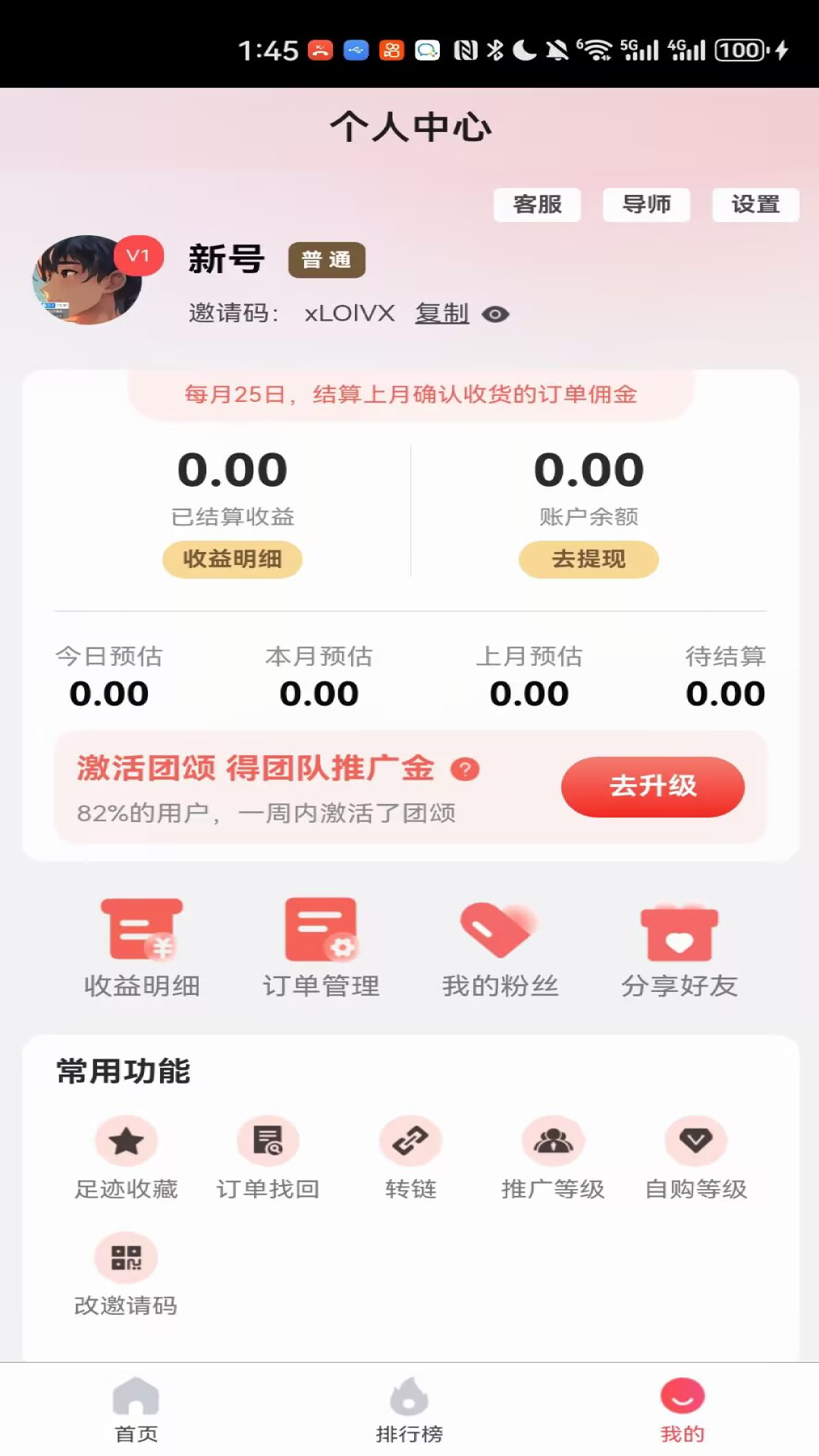Screen dimensions: 819x1456
Task: Open the 设置 settings menu
Action: coord(755,204)
